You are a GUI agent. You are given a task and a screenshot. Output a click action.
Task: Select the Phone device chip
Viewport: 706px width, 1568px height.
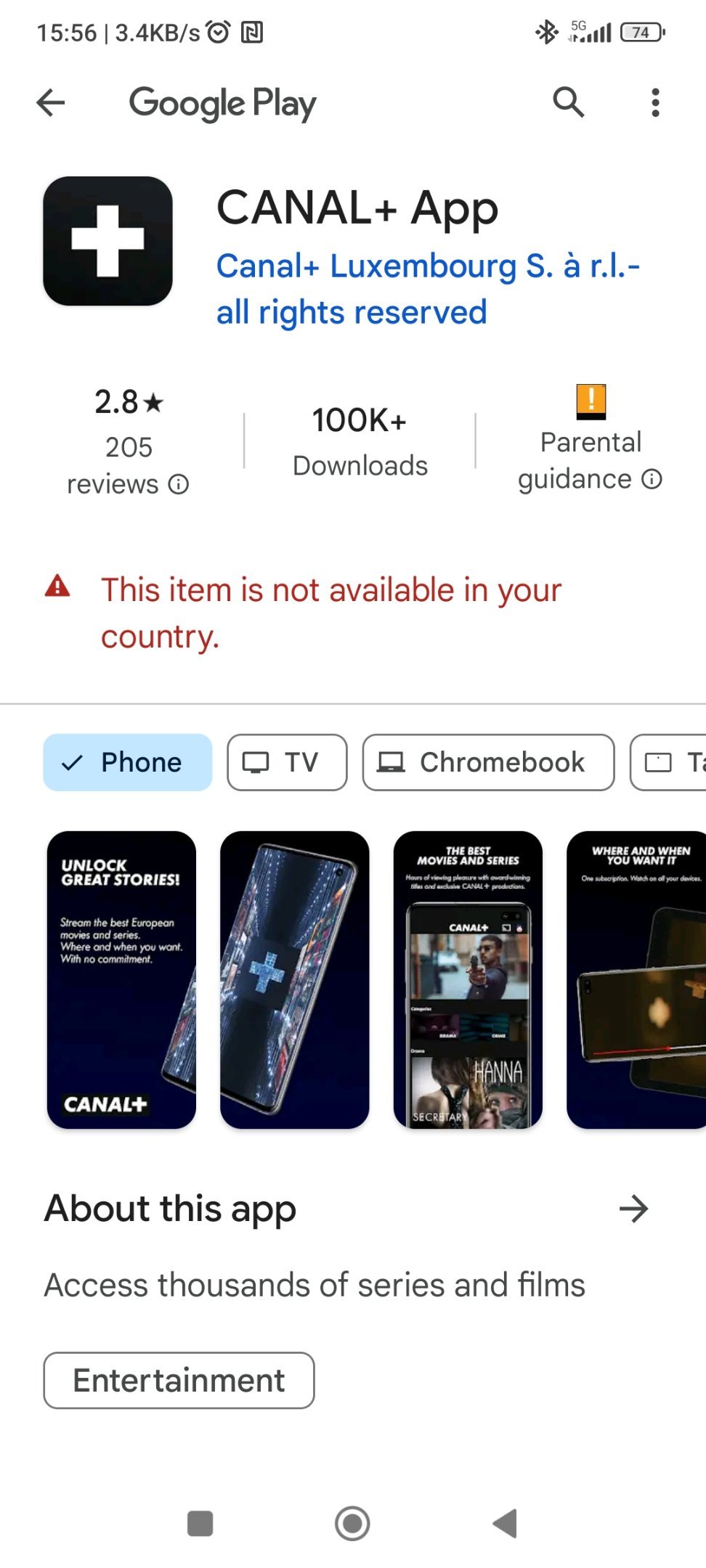[128, 762]
